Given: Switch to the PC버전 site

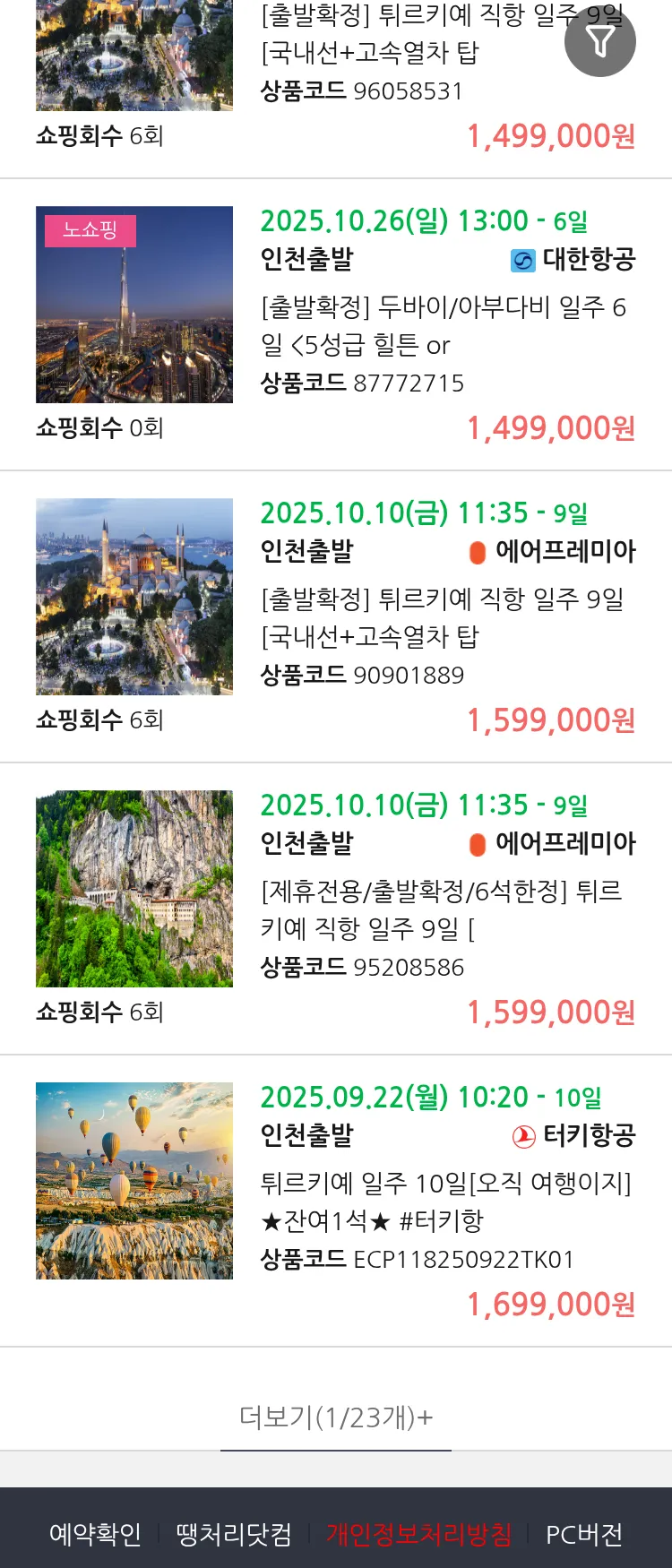Looking at the screenshot, I should click(x=584, y=1534).
